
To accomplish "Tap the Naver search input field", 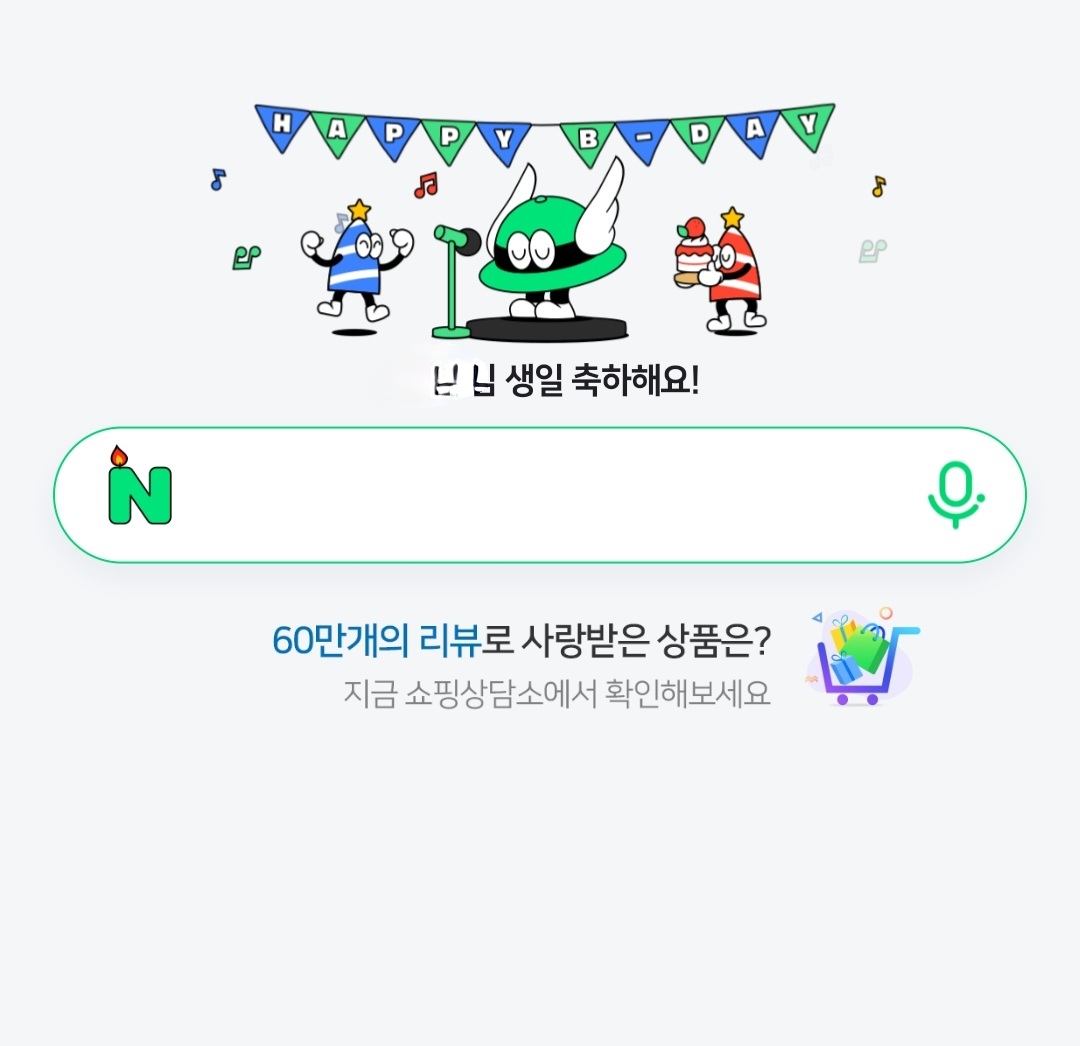I will click(540, 495).
